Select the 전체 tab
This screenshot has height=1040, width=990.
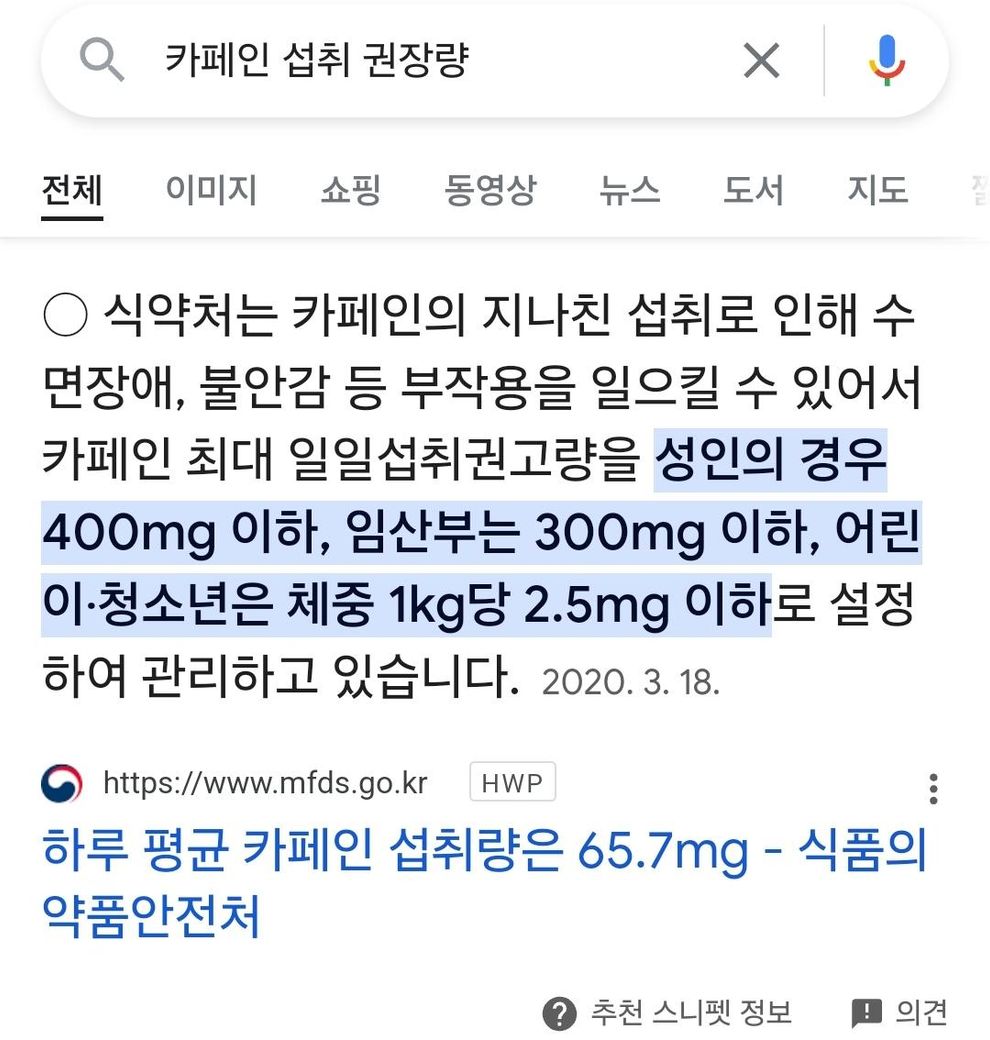click(x=72, y=190)
